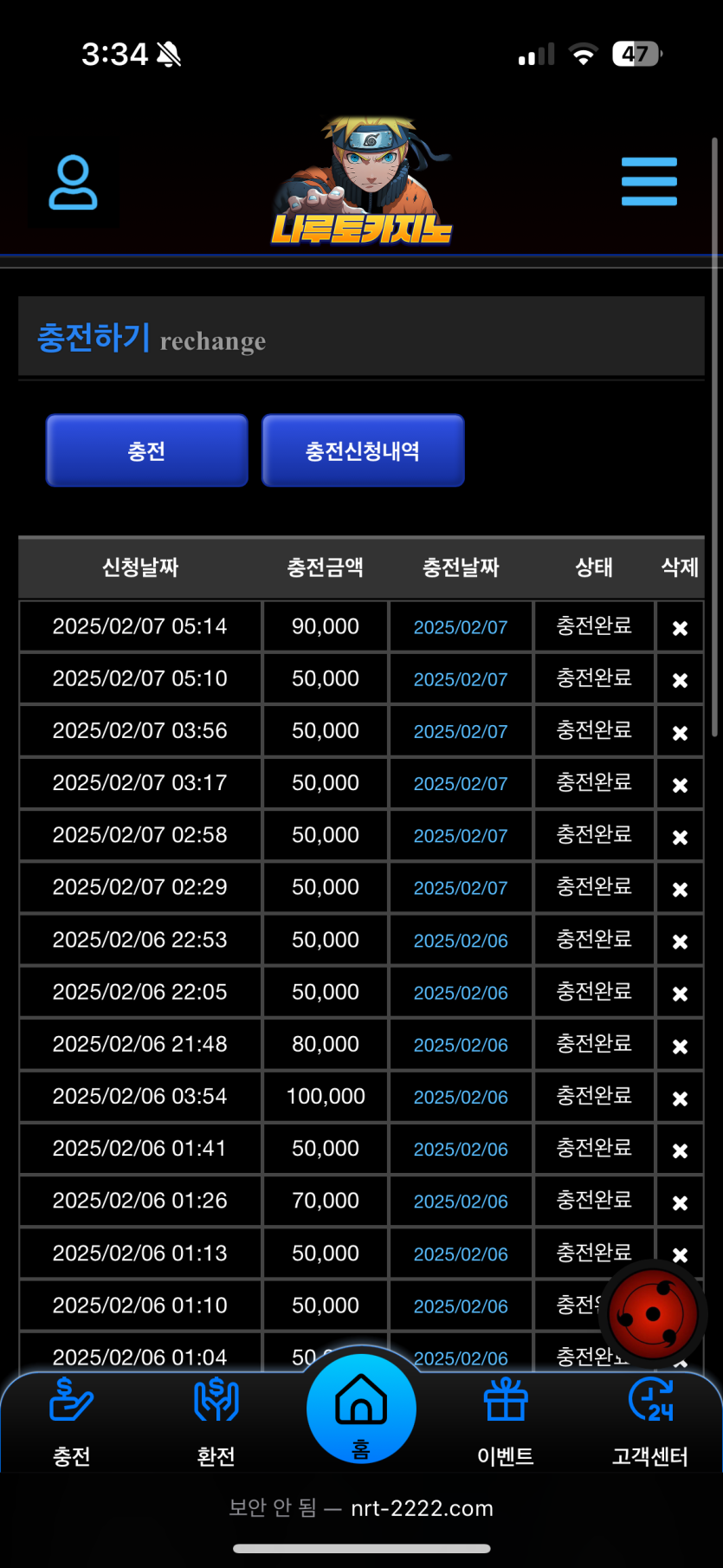Delete the 2025/02/06 22:53 record
The height and width of the screenshot is (1568, 723).
point(680,941)
